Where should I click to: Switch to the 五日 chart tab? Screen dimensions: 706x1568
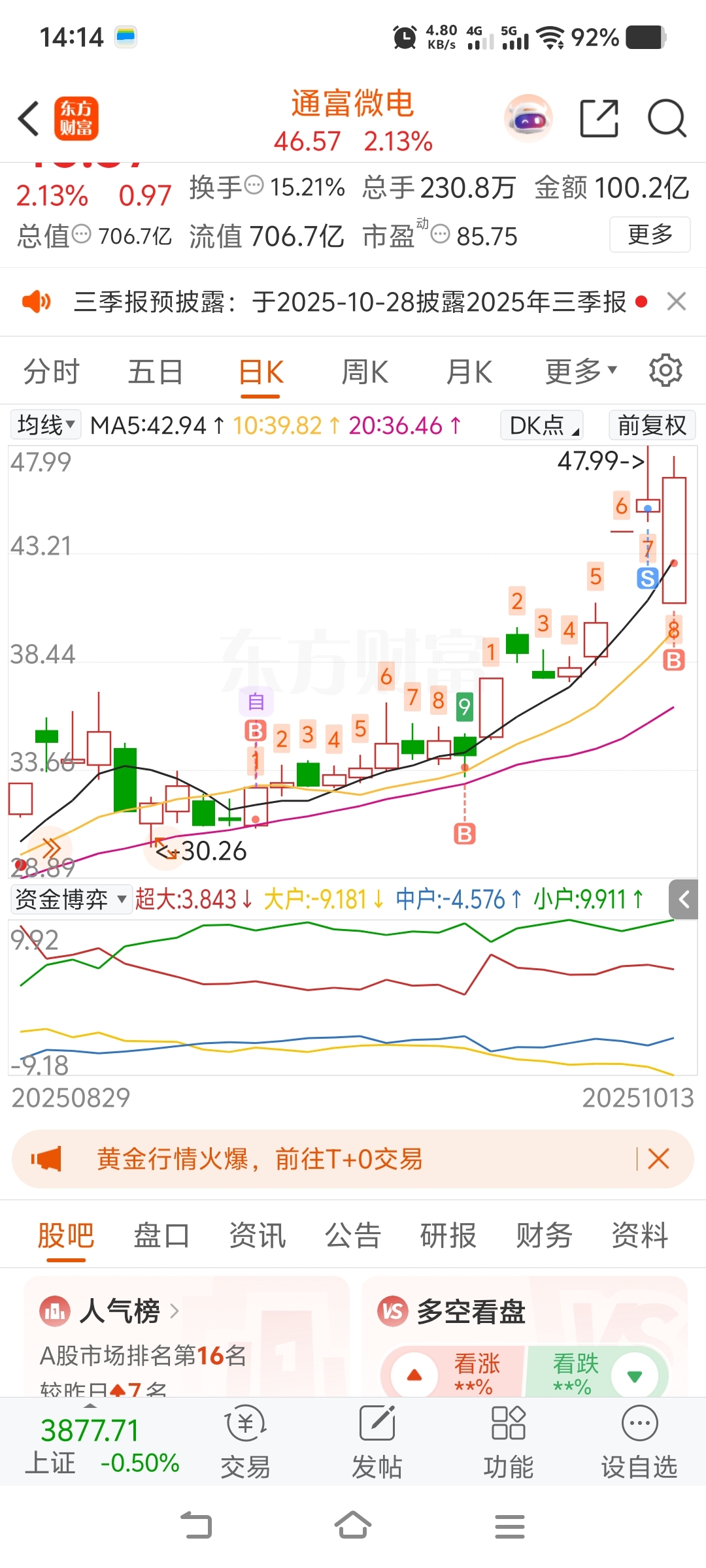155,372
